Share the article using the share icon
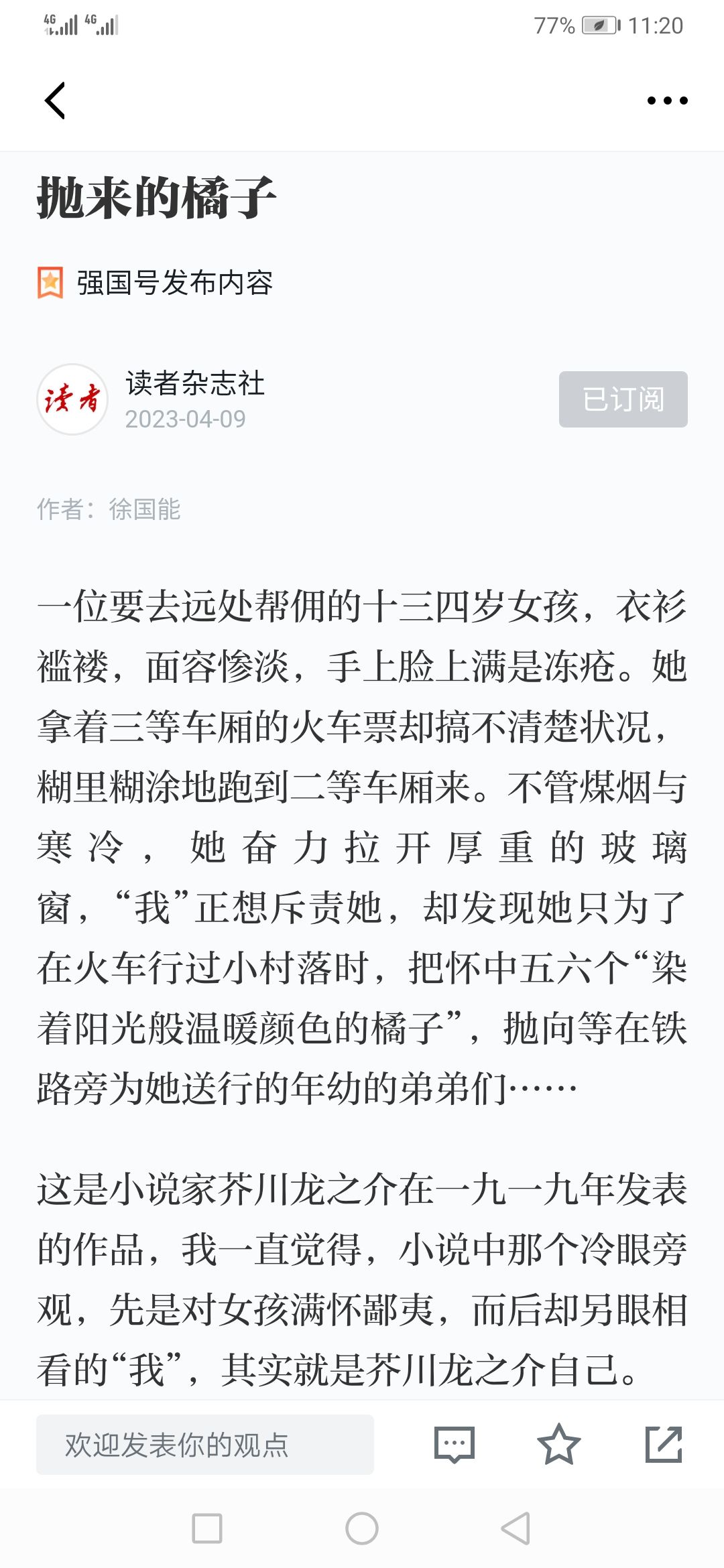Viewport: 724px width, 1568px height. point(664,1445)
